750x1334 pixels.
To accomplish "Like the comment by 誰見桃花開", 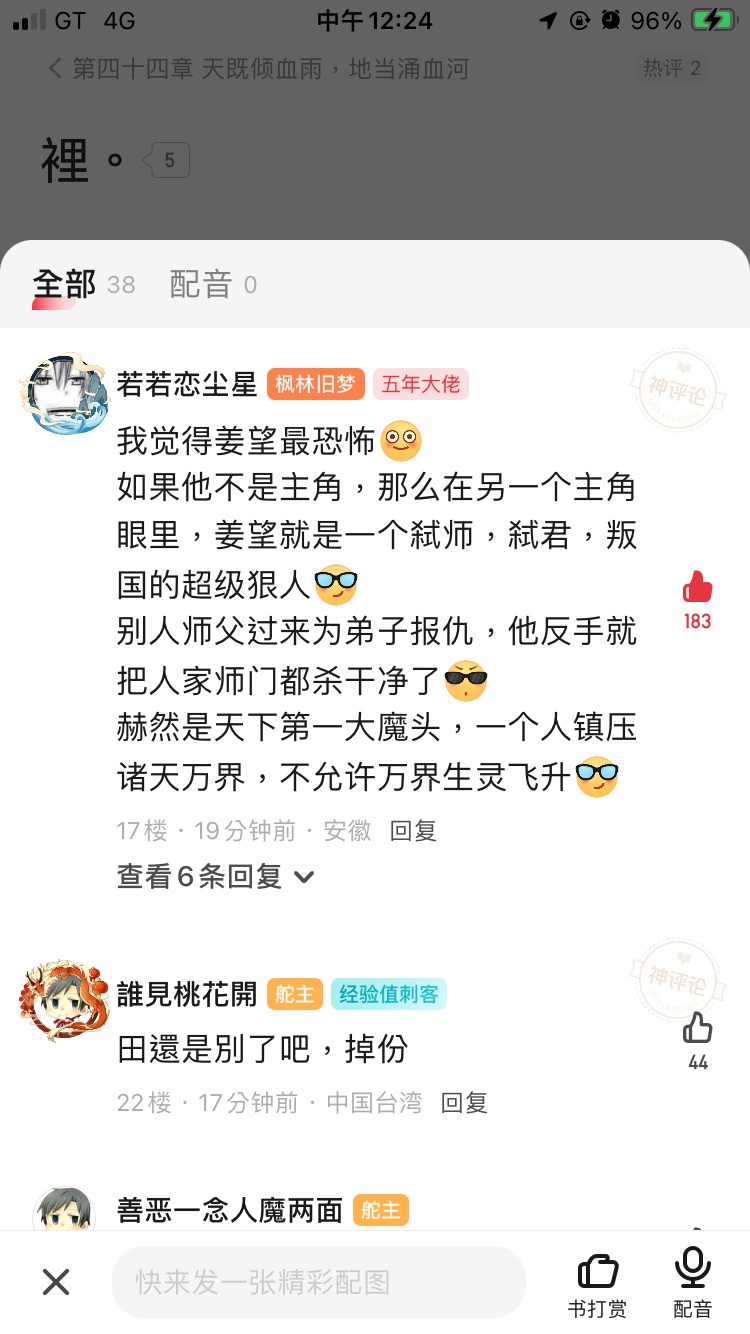I will coord(697,1029).
